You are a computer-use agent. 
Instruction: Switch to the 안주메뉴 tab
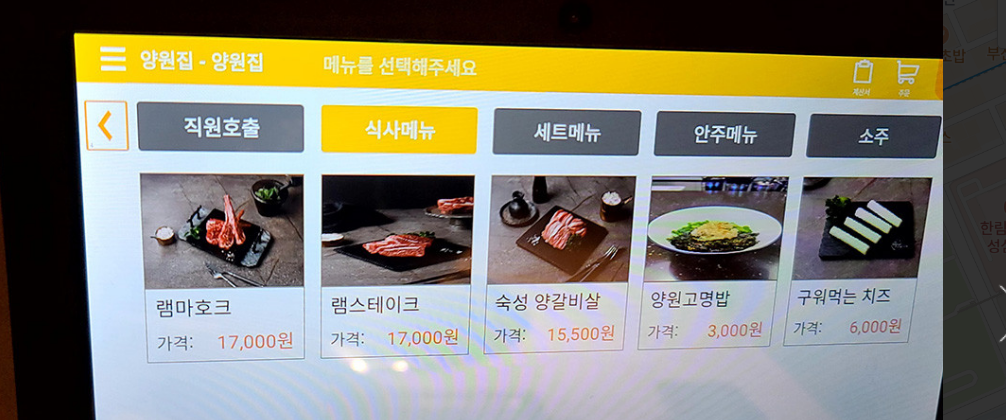tap(725, 135)
